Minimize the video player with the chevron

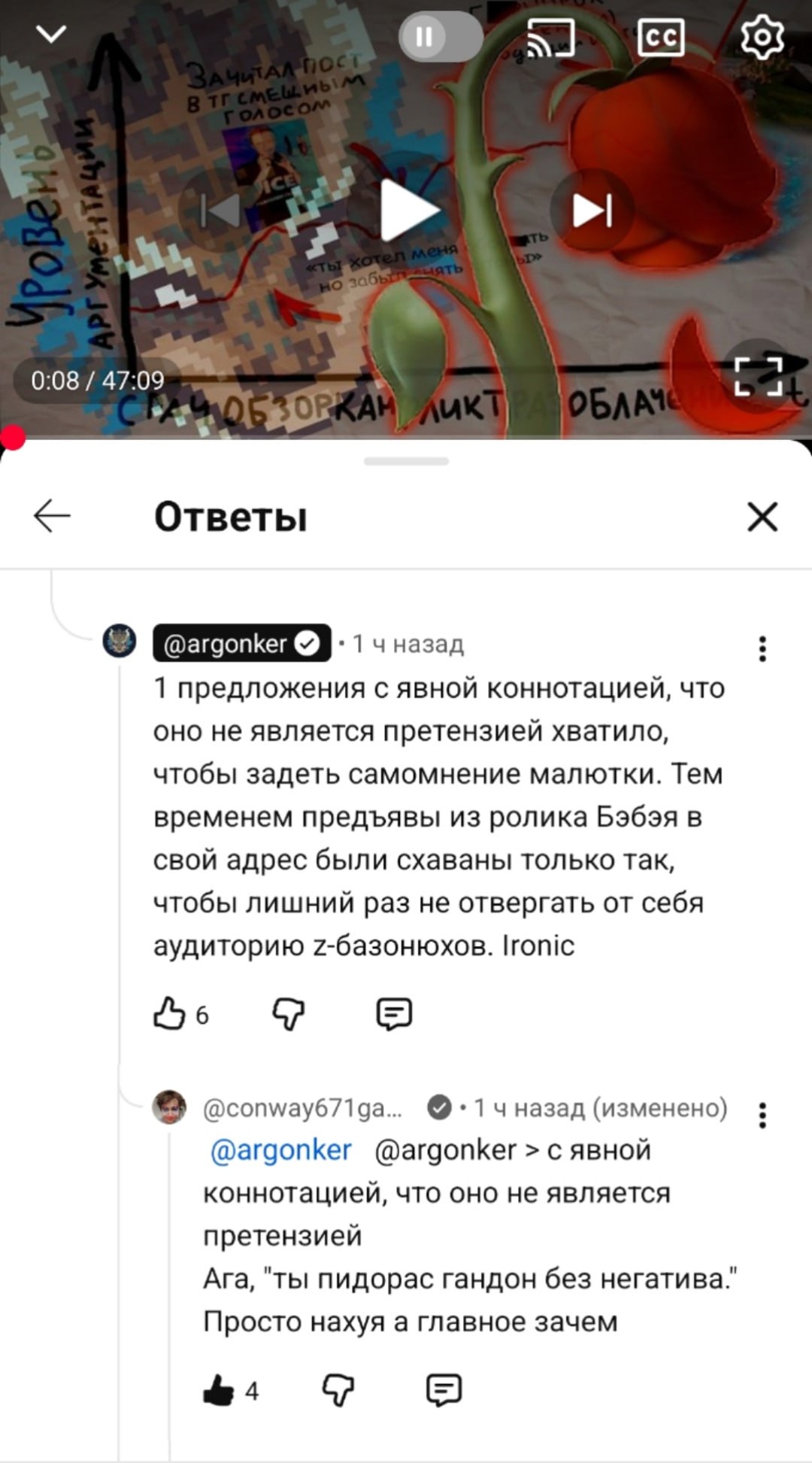[50, 35]
